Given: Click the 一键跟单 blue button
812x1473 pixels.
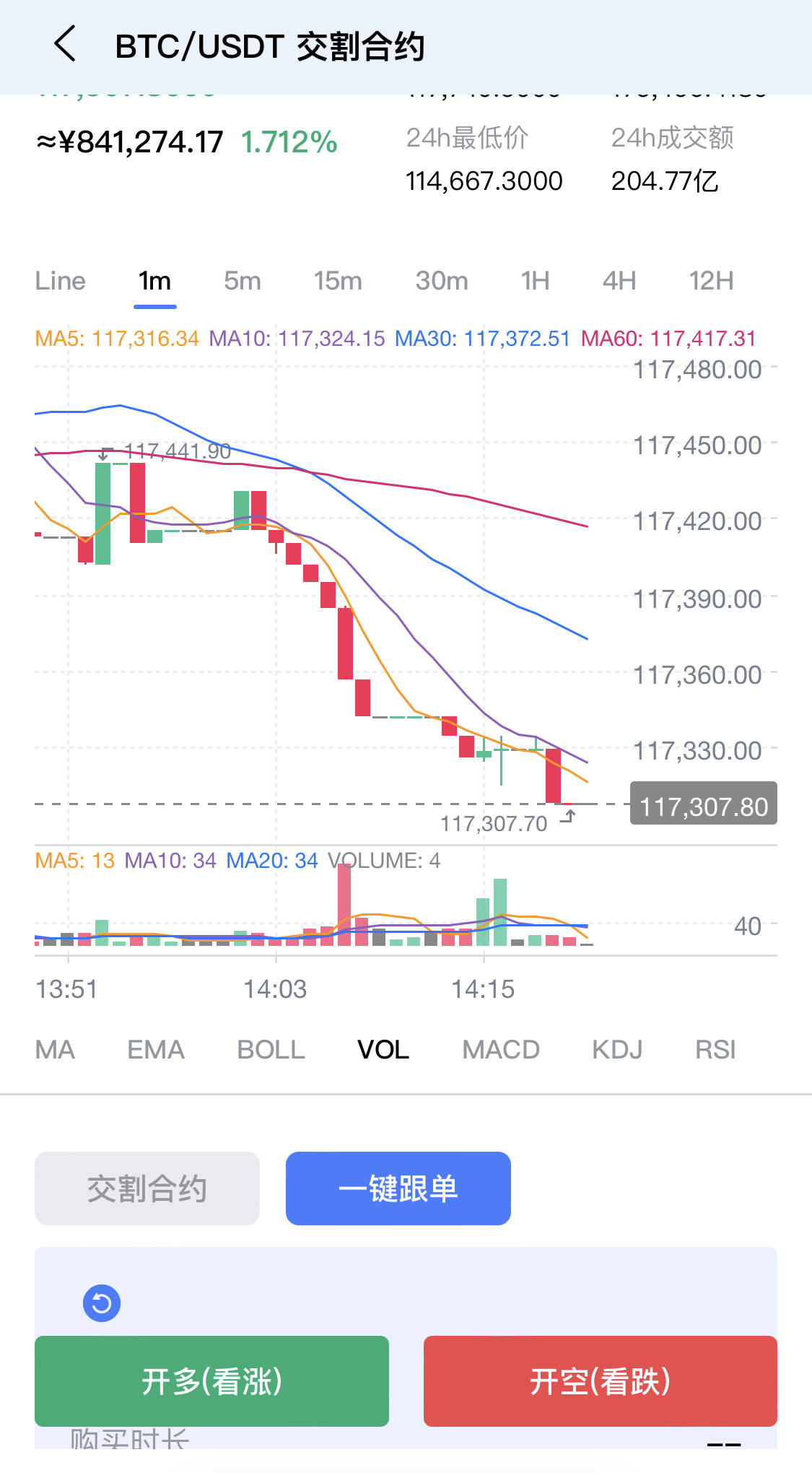Looking at the screenshot, I should 398,1188.
